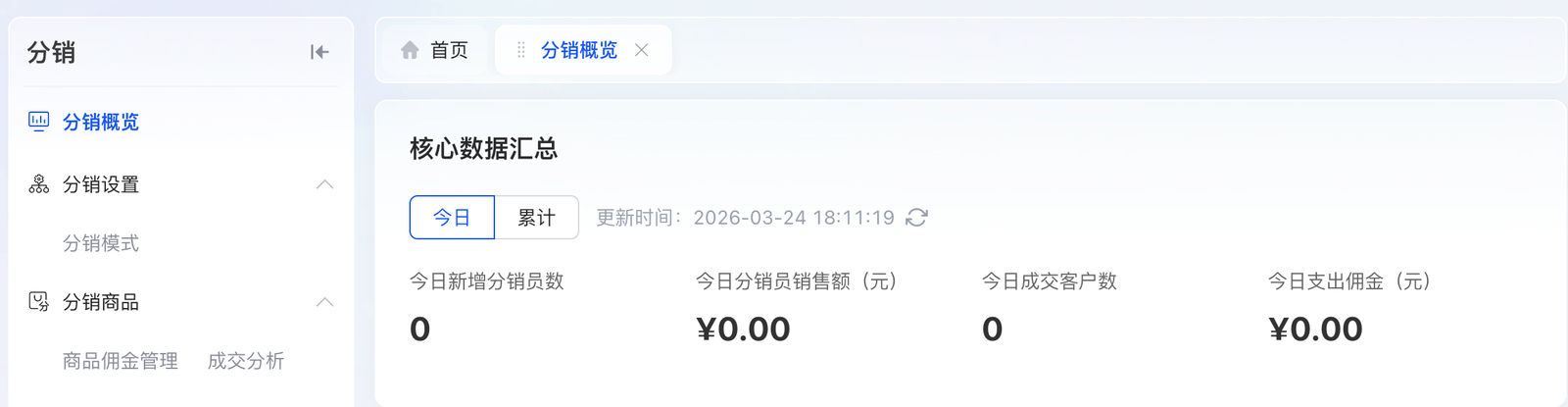Open the 分销模式 submenu item
This screenshot has height=407, width=1568.
click(x=100, y=243)
